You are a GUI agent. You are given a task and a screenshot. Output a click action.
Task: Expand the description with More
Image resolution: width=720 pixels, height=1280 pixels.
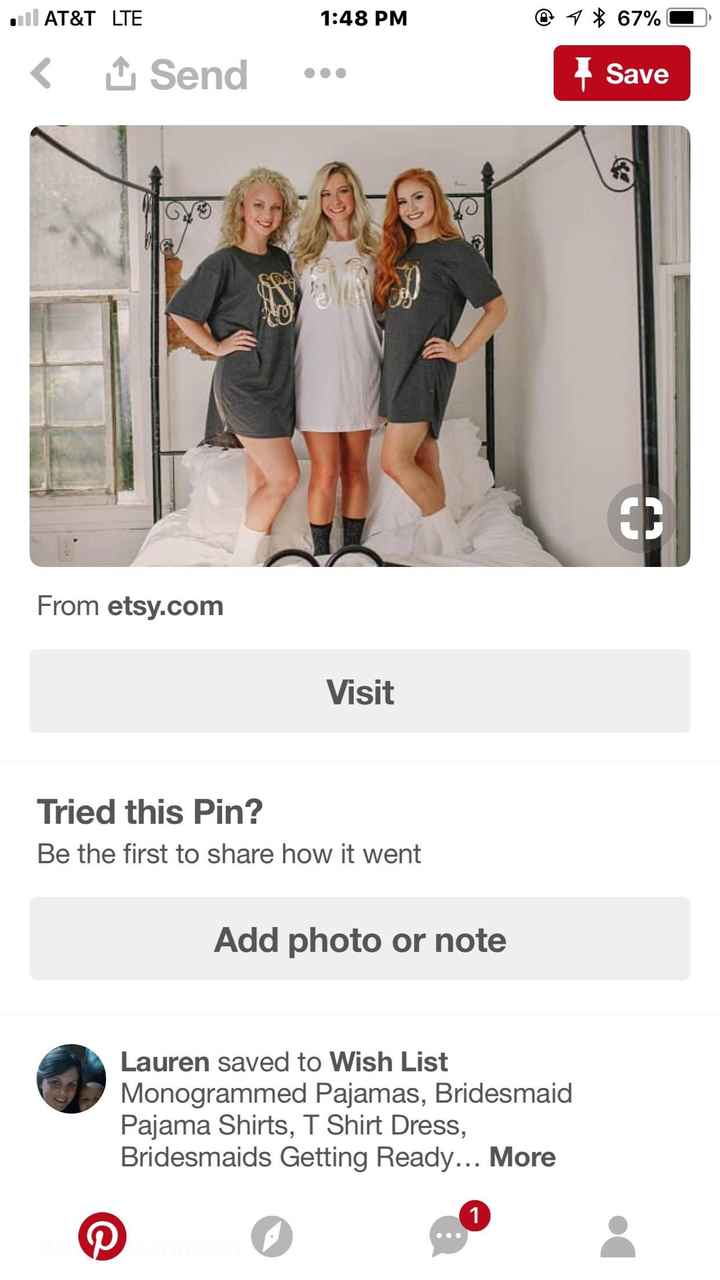522,1157
